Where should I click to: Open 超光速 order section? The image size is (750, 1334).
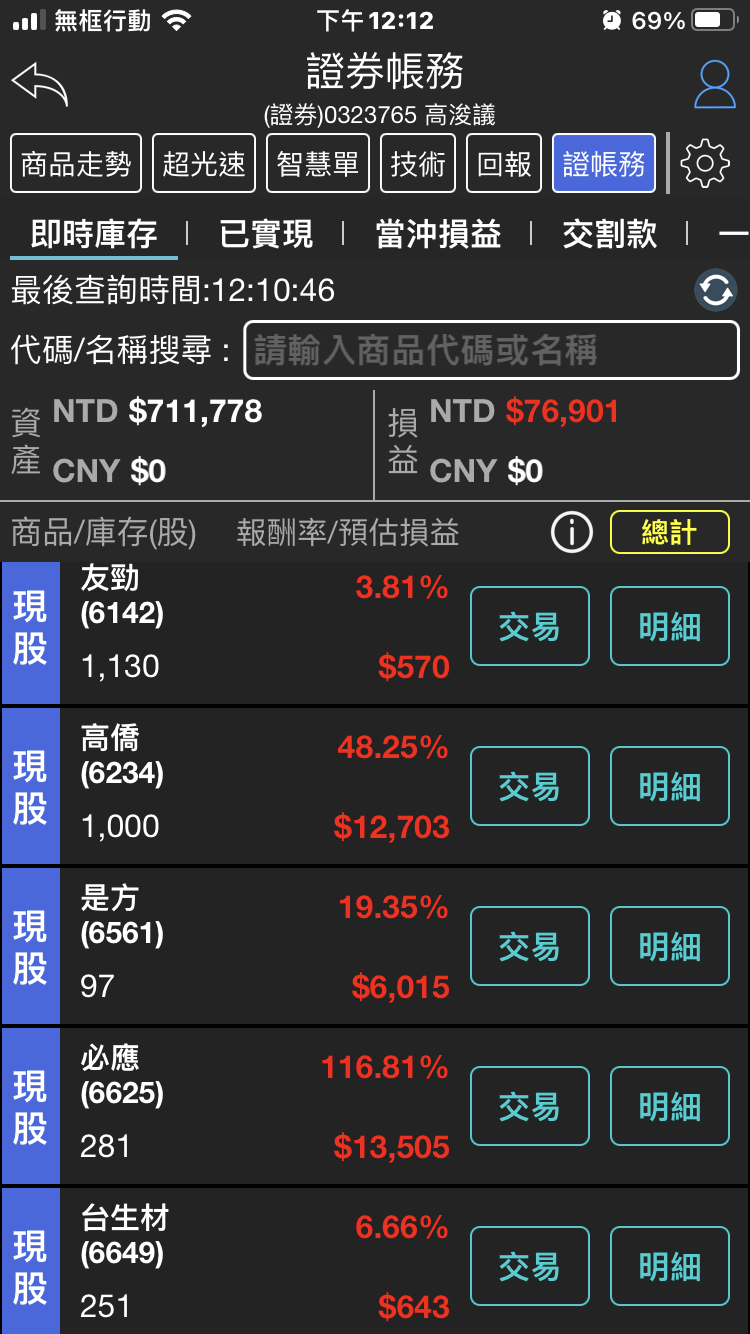pyautogui.click(x=204, y=163)
